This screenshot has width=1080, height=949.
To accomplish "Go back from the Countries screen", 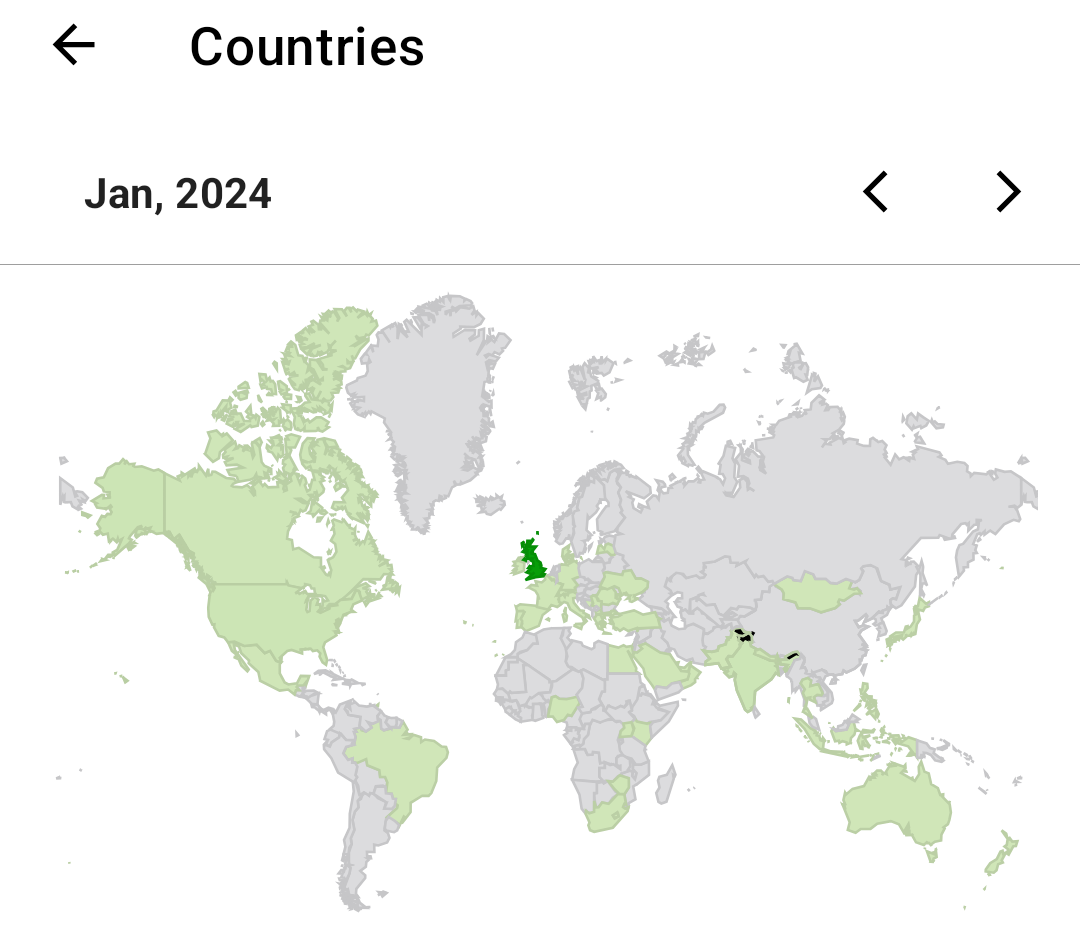I will point(74,46).
